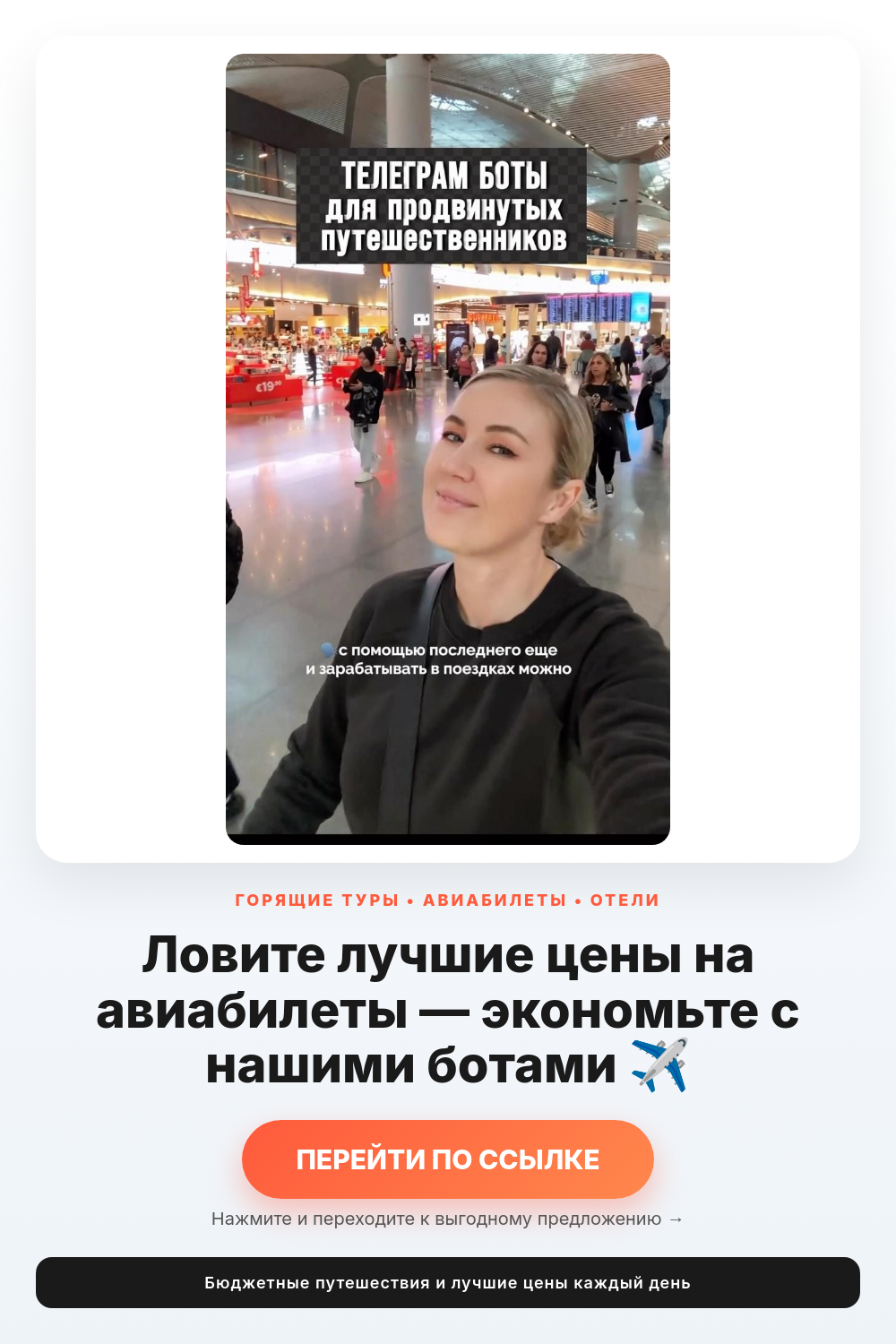Open the Telegram bots video preview
This screenshot has height=1344, width=896.
[448, 449]
